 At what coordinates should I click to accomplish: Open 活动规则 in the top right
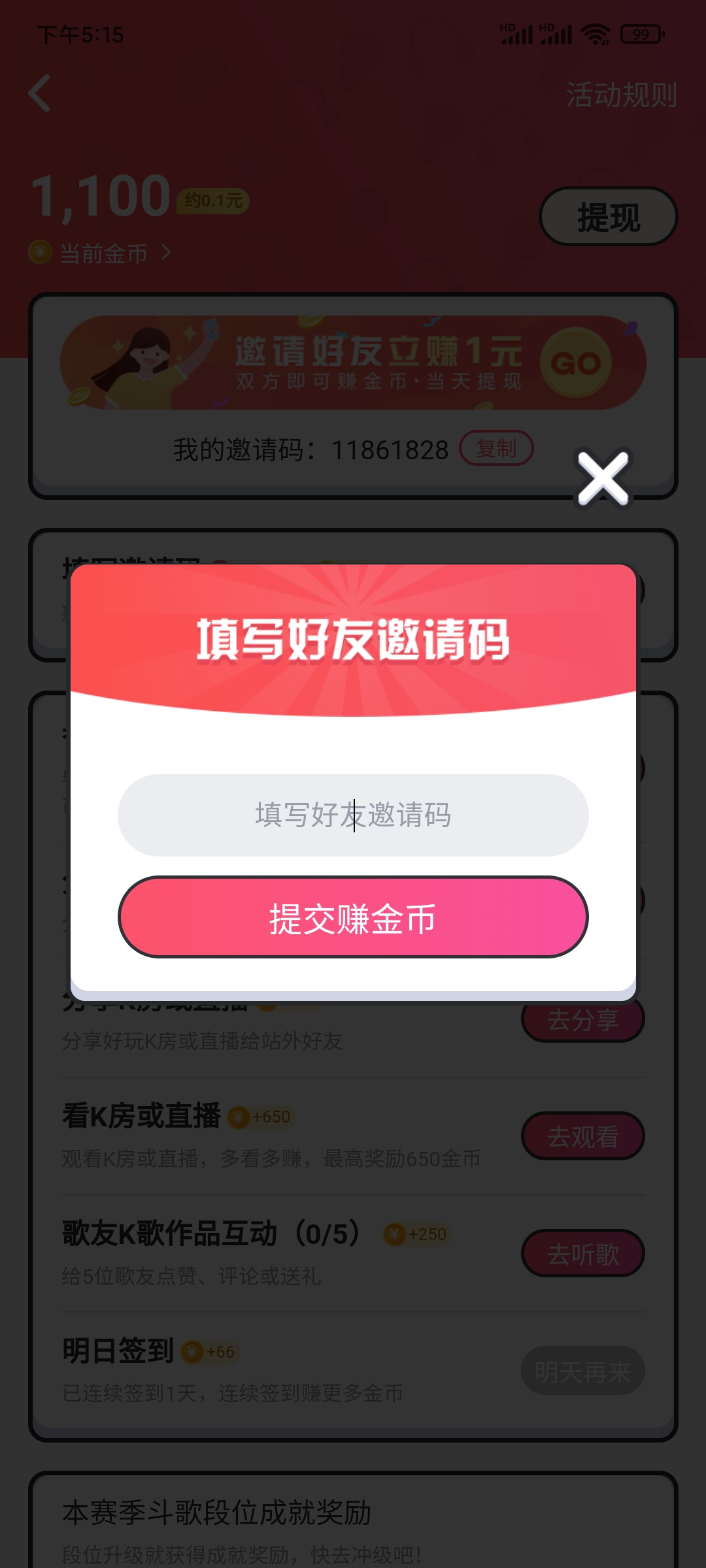pos(622,93)
